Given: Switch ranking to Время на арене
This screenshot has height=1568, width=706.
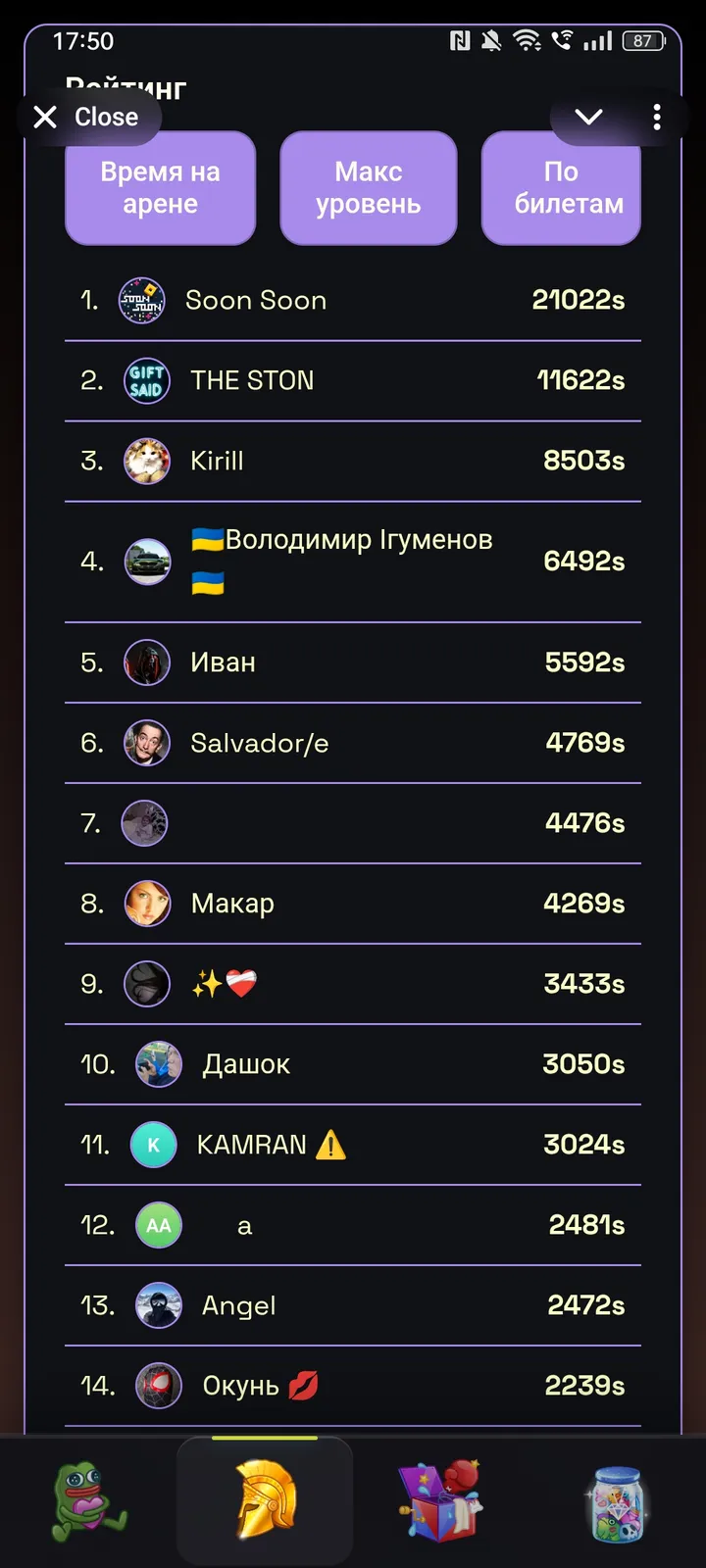Looking at the screenshot, I should click(160, 187).
